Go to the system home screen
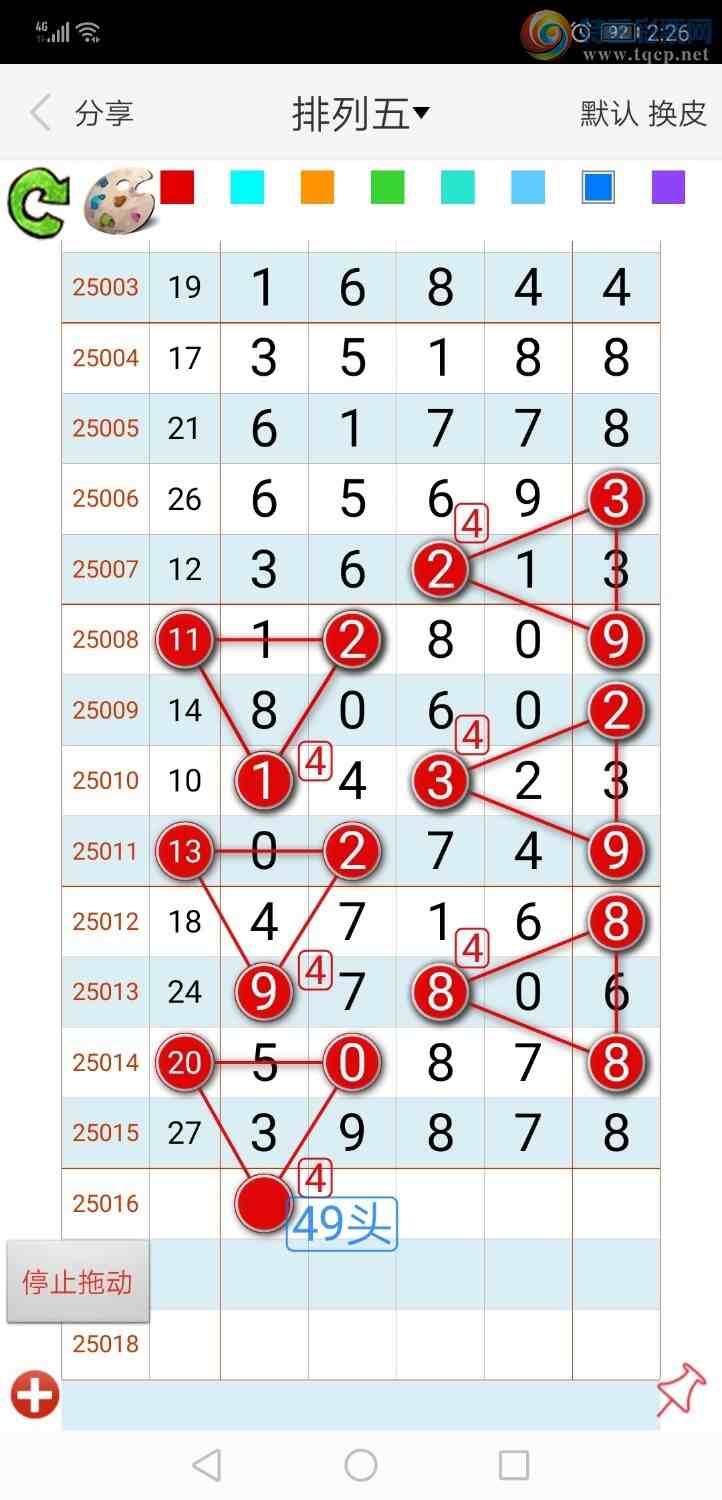 click(x=361, y=1465)
